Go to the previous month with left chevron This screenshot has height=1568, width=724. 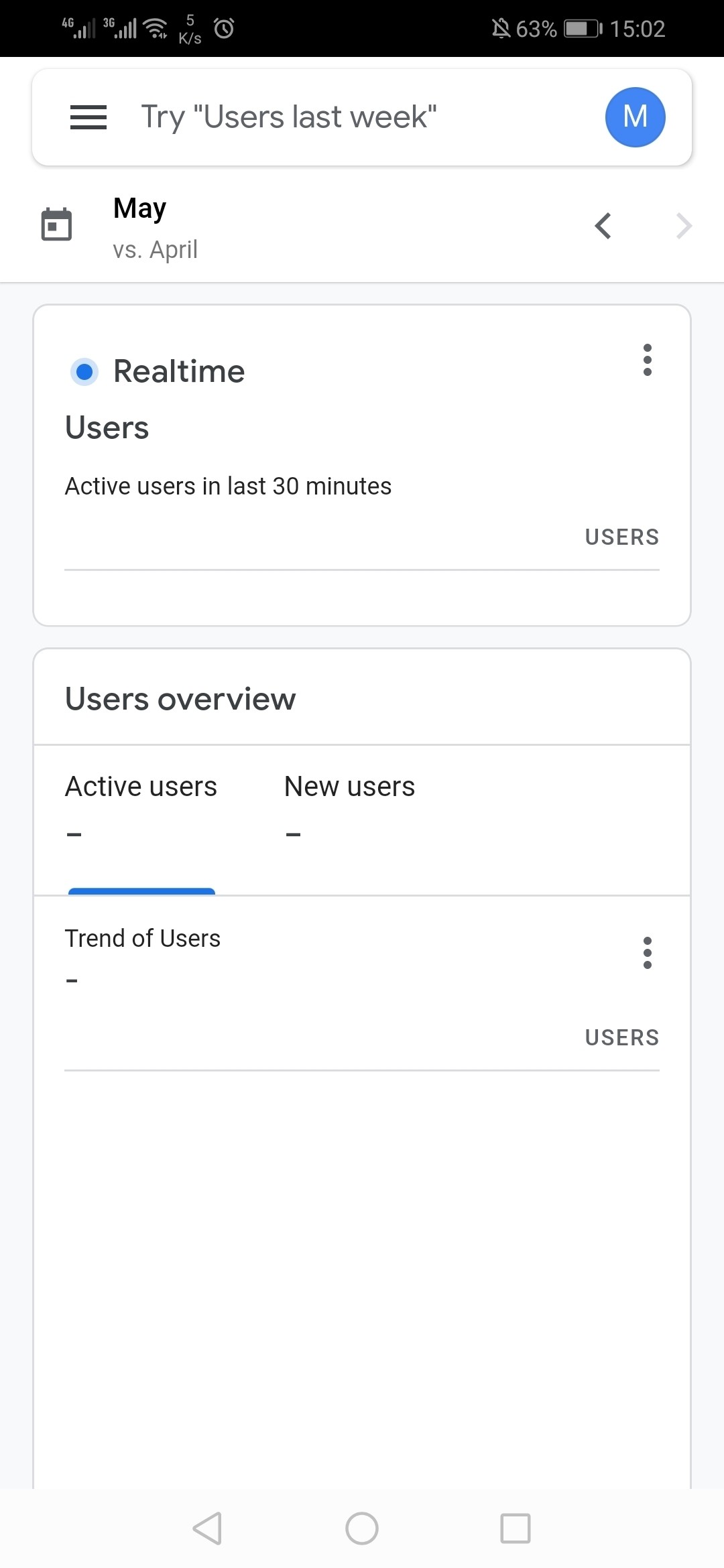[603, 226]
